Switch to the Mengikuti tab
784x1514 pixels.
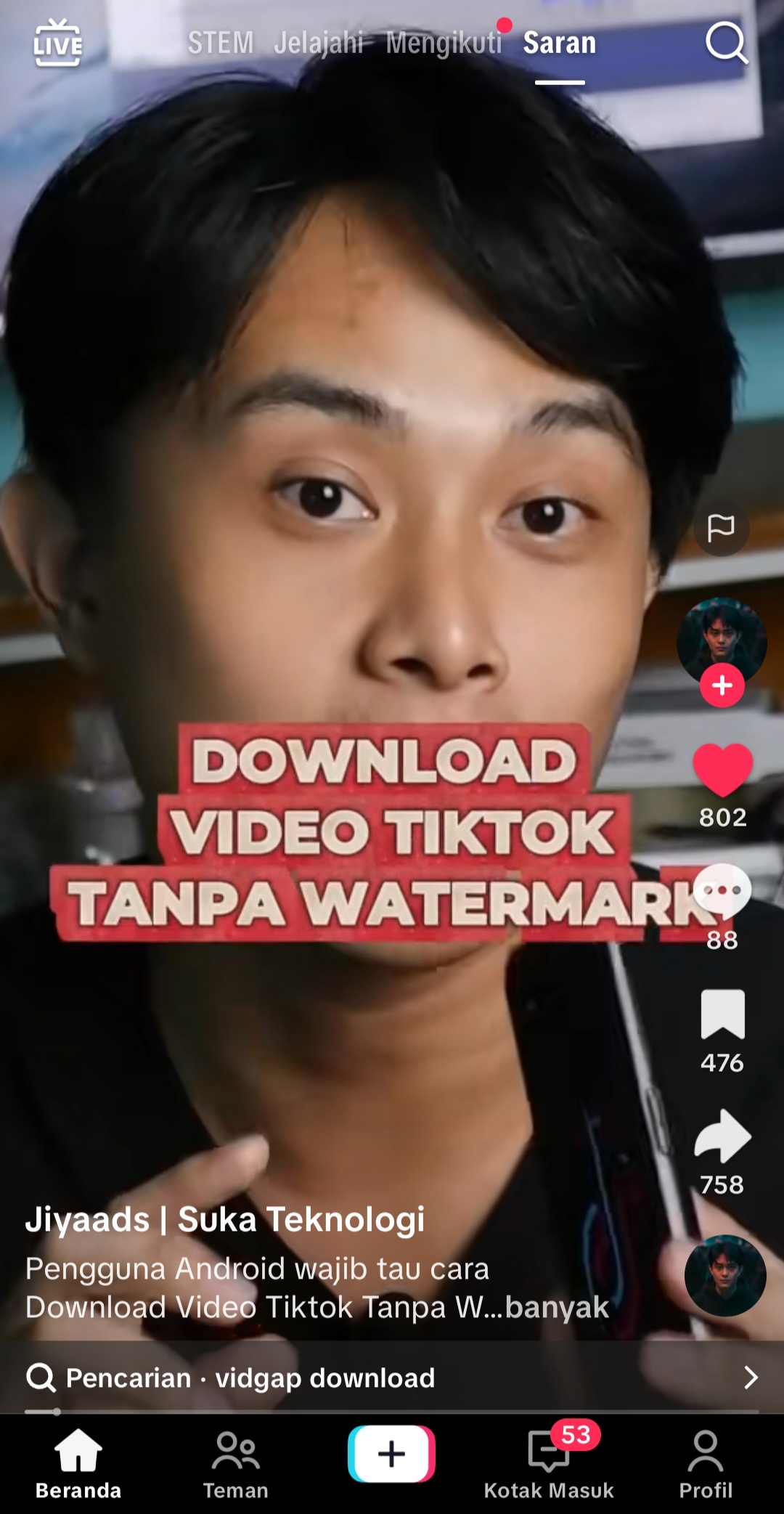(444, 43)
